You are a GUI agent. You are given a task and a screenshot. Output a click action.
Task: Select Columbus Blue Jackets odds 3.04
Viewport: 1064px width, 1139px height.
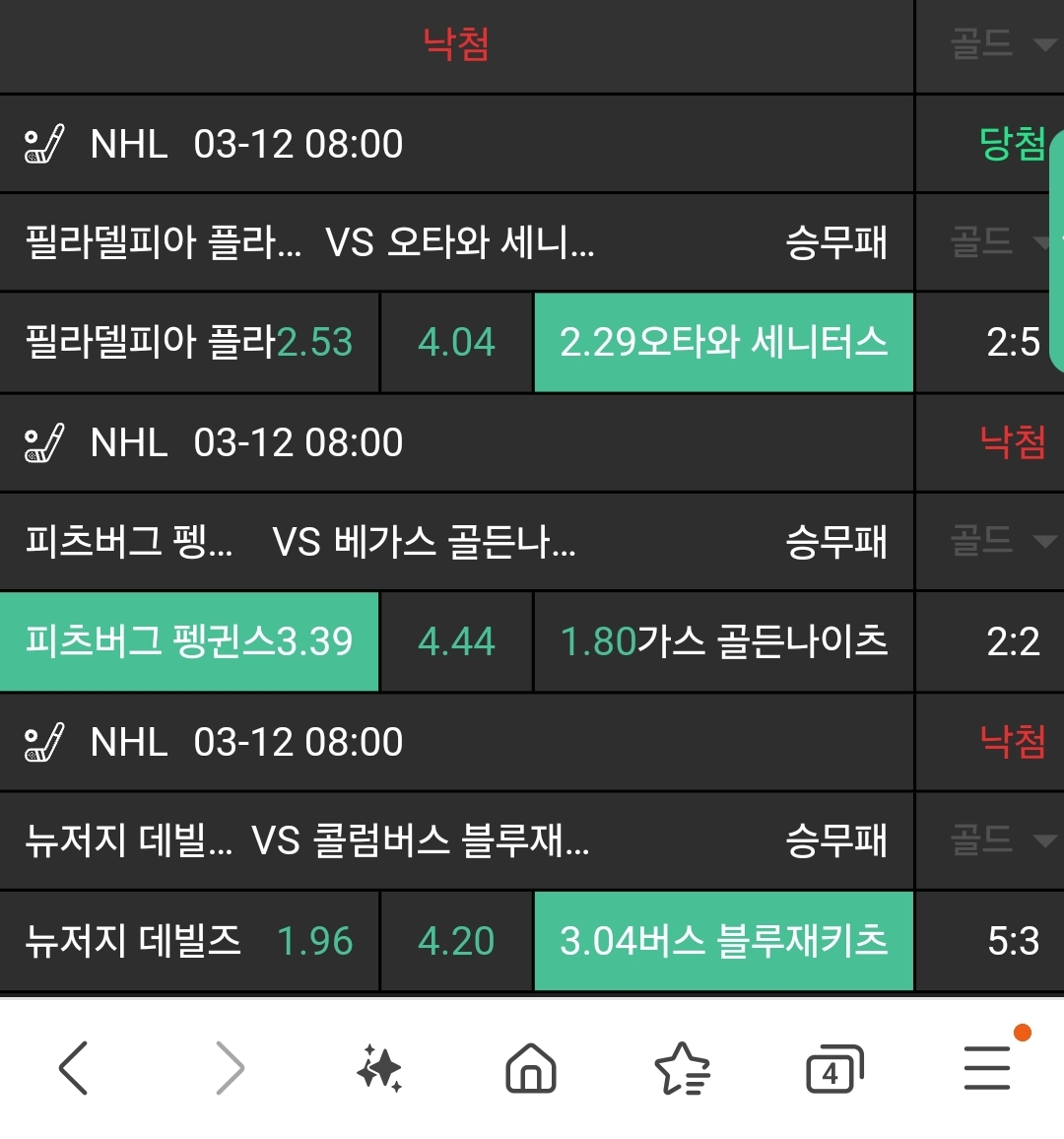723,941
